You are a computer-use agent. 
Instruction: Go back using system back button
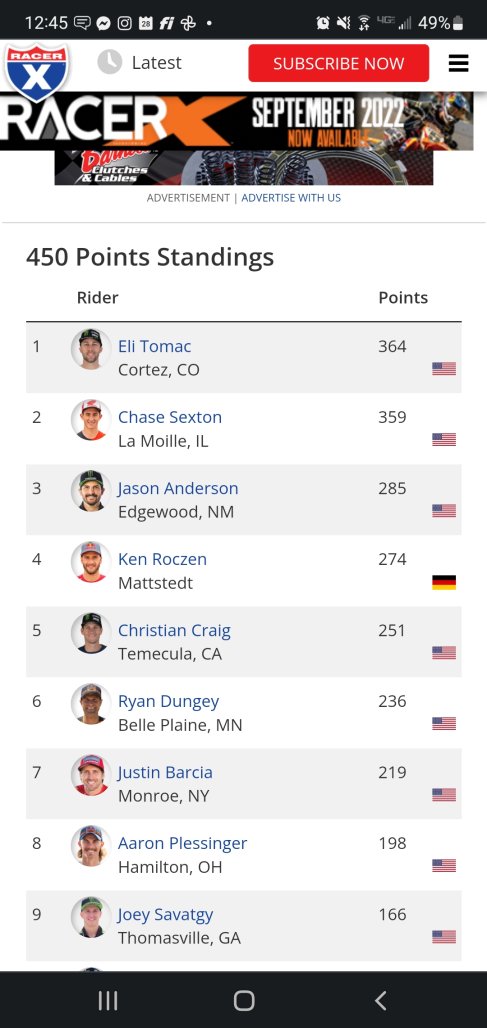coord(380,1000)
